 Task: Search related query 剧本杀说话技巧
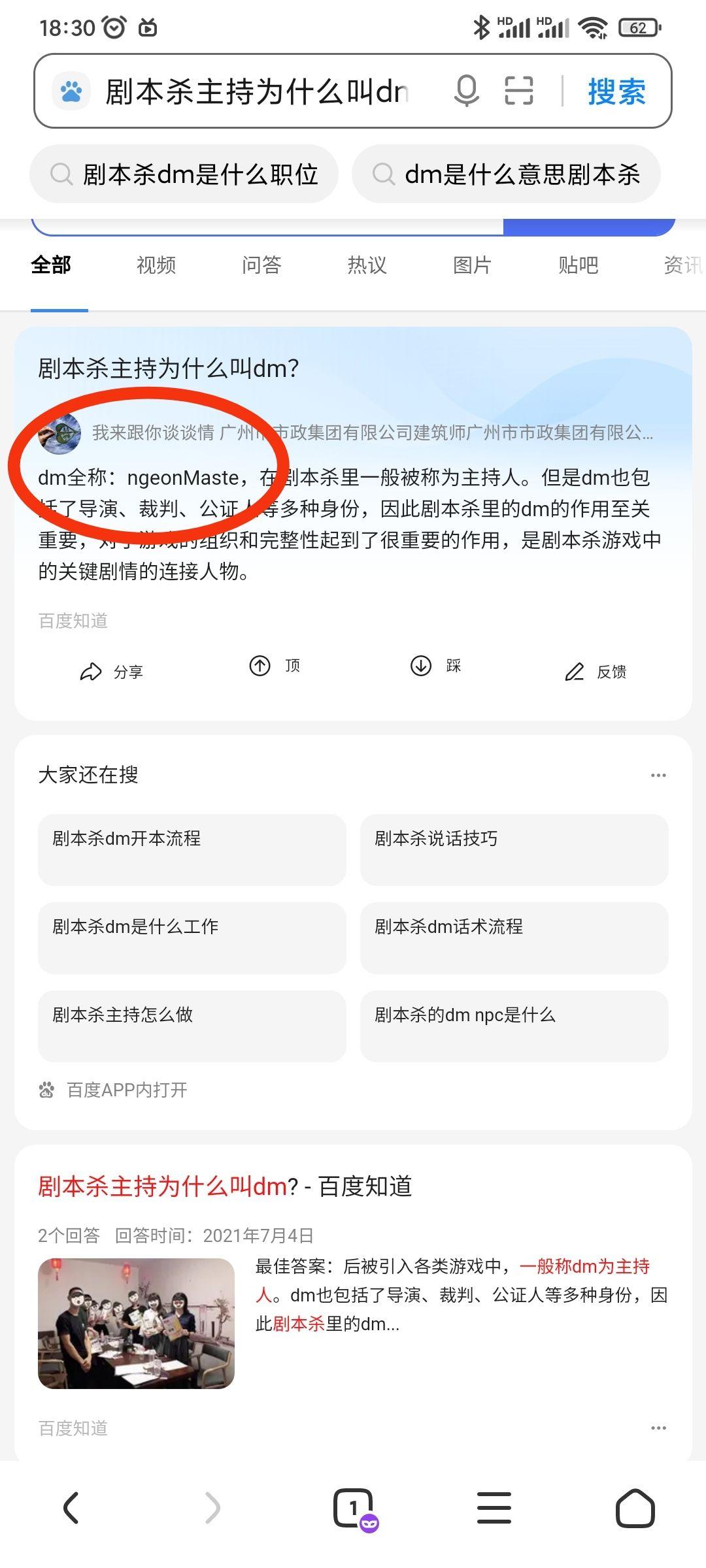pos(514,849)
